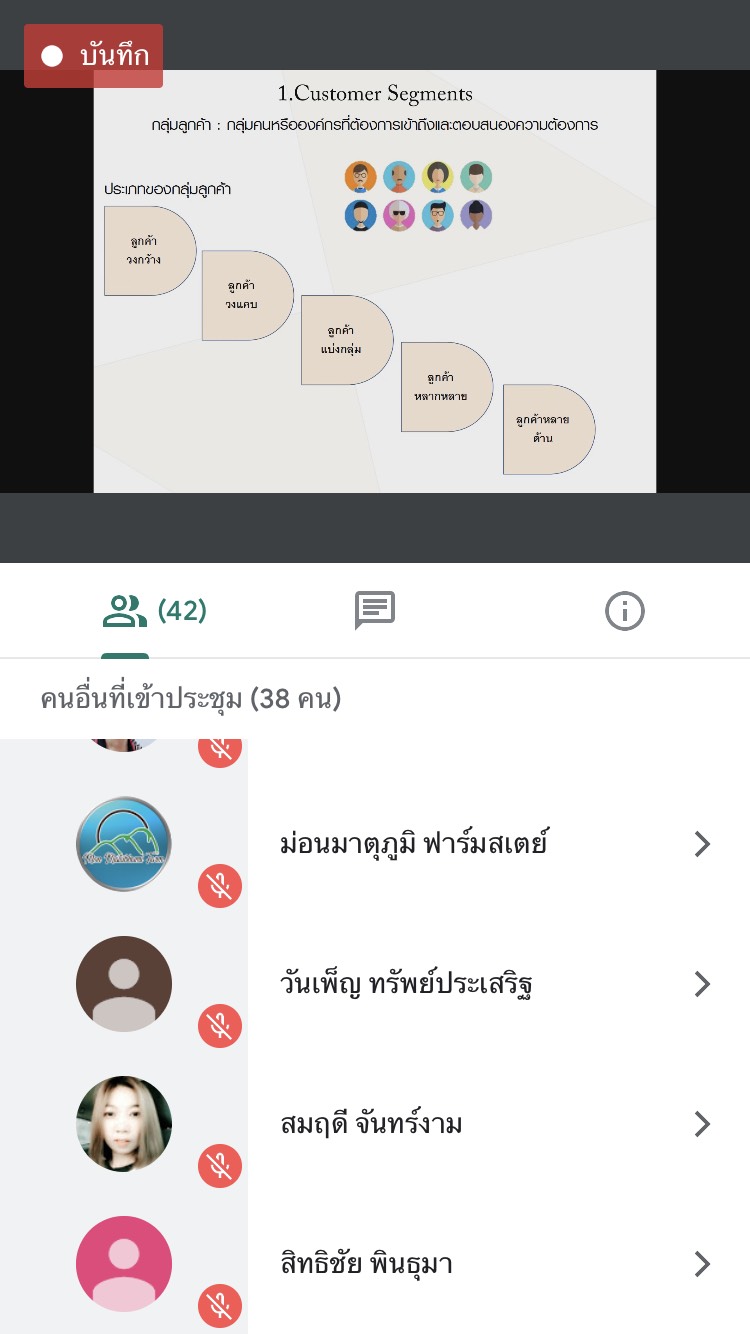The width and height of the screenshot is (750, 1334).
Task: Tap the shared Customer Segments presentation
Action: (375, 281)
